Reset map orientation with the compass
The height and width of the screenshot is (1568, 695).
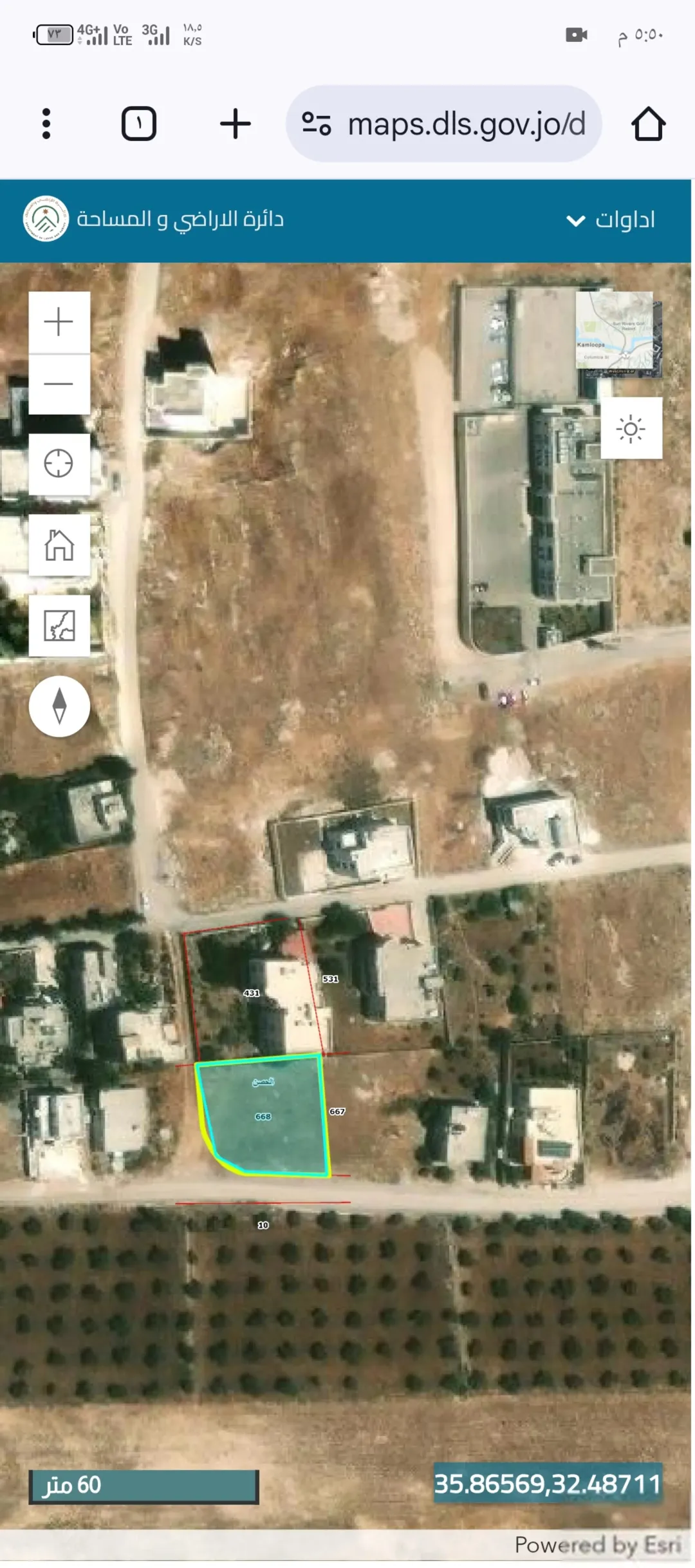tap(59, 706)
